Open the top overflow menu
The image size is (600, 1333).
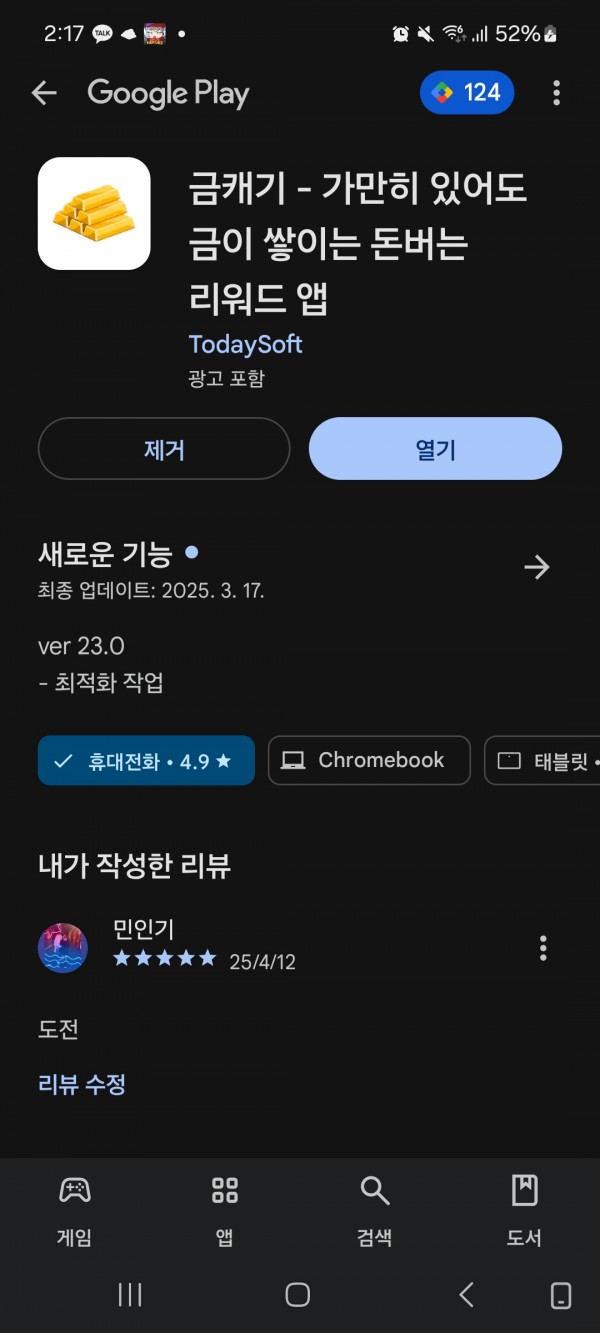pos(556,93)
